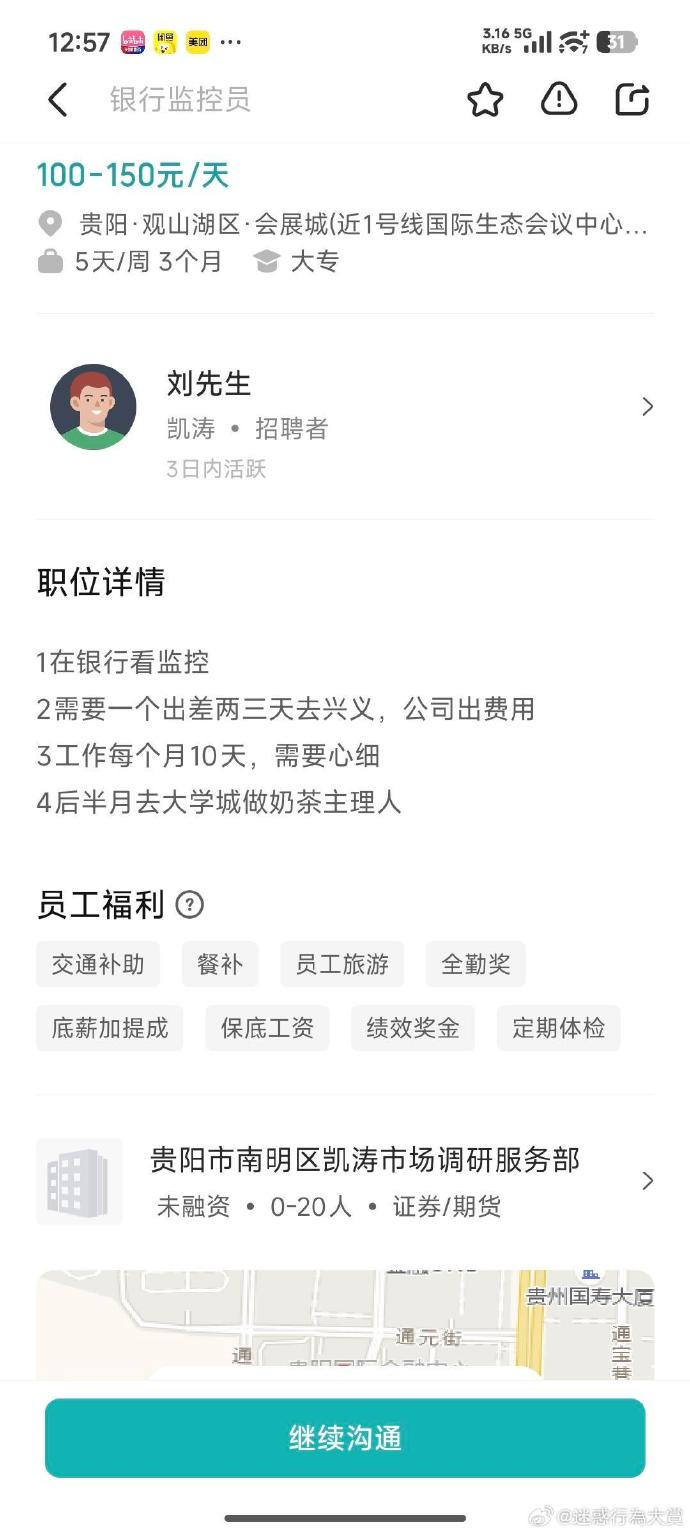Tap 继续沟通 to continue chatting
The width and height of the screenshot is (690, 1533).
coord(345,1438)
